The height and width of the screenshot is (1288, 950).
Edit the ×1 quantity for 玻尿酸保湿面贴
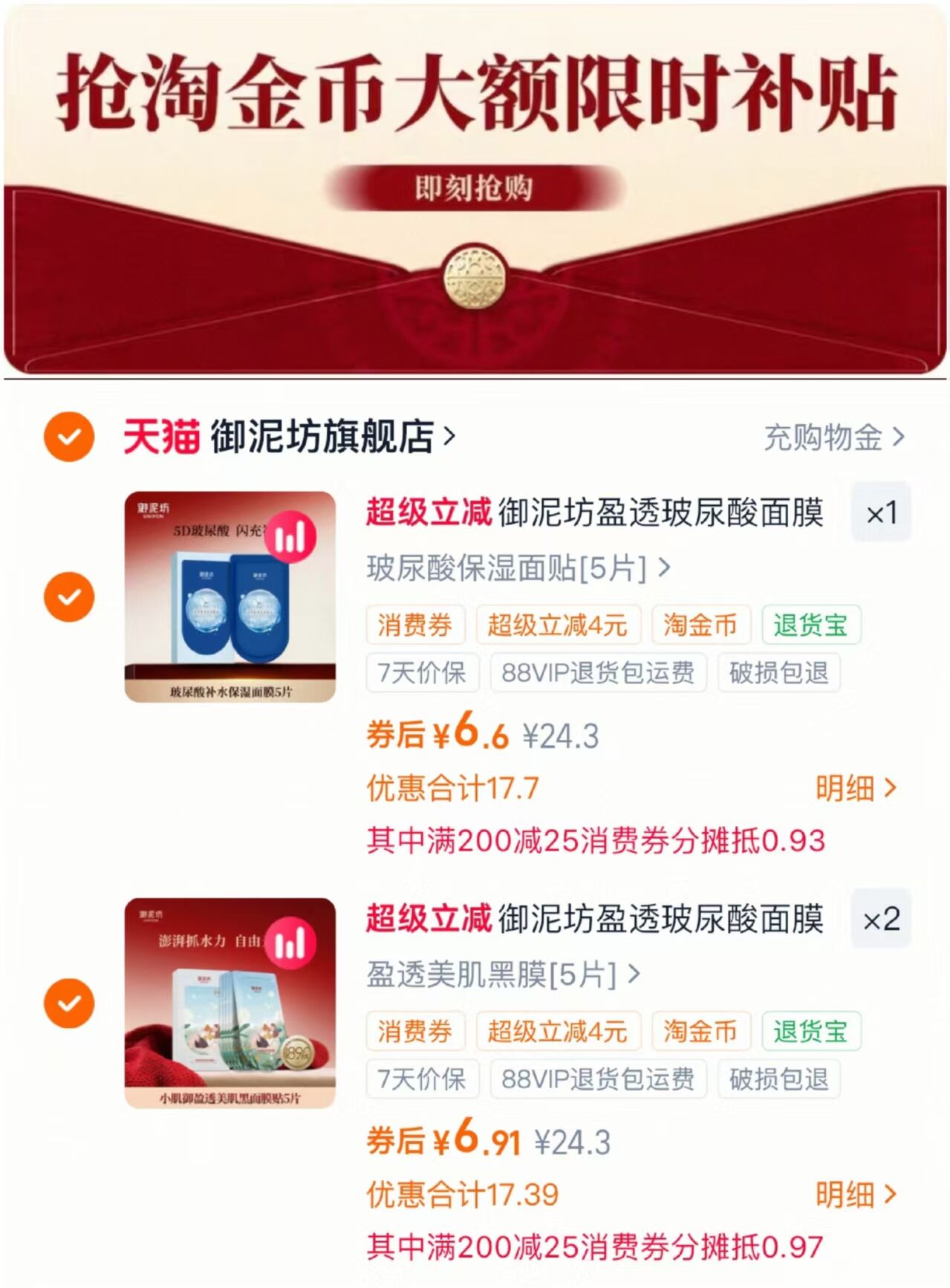881,513
